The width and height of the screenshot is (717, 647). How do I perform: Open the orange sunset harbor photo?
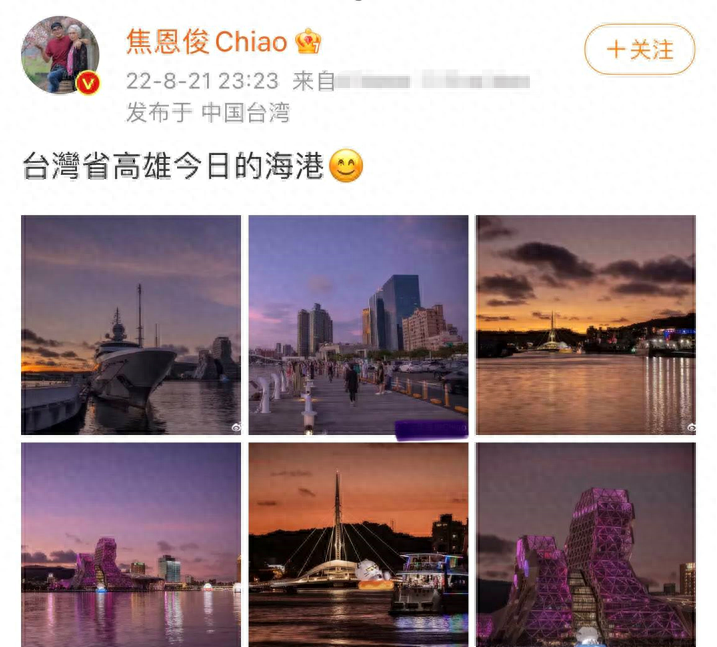pos(585,325)
